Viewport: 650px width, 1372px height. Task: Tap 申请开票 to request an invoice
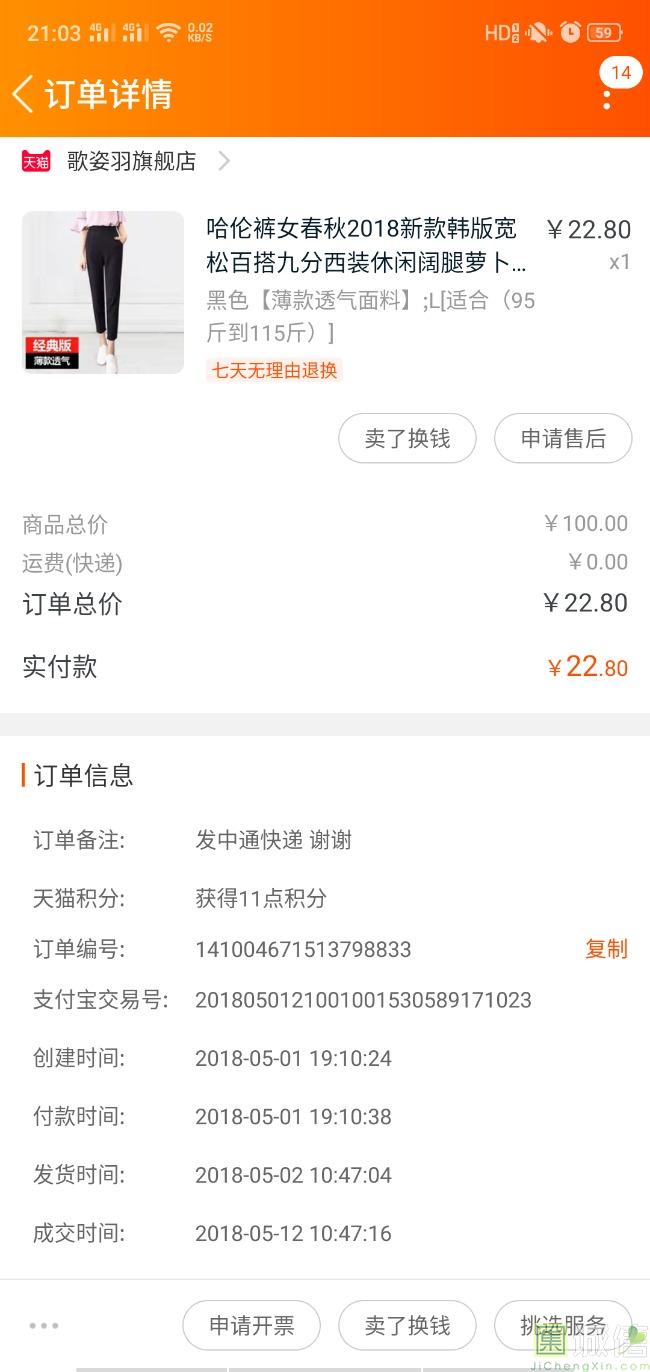[x=251, y=1325]
